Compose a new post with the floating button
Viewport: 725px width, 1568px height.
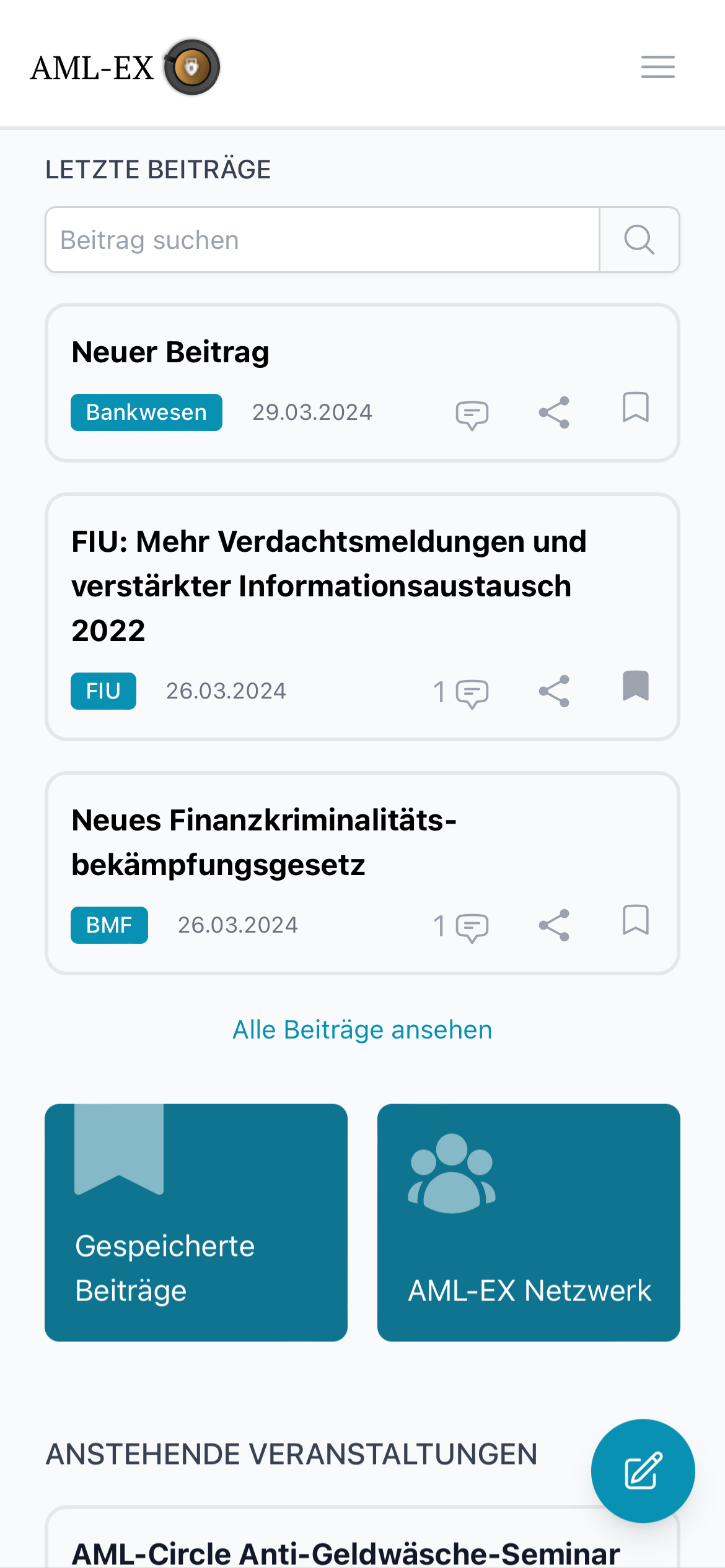point(643,1471)
